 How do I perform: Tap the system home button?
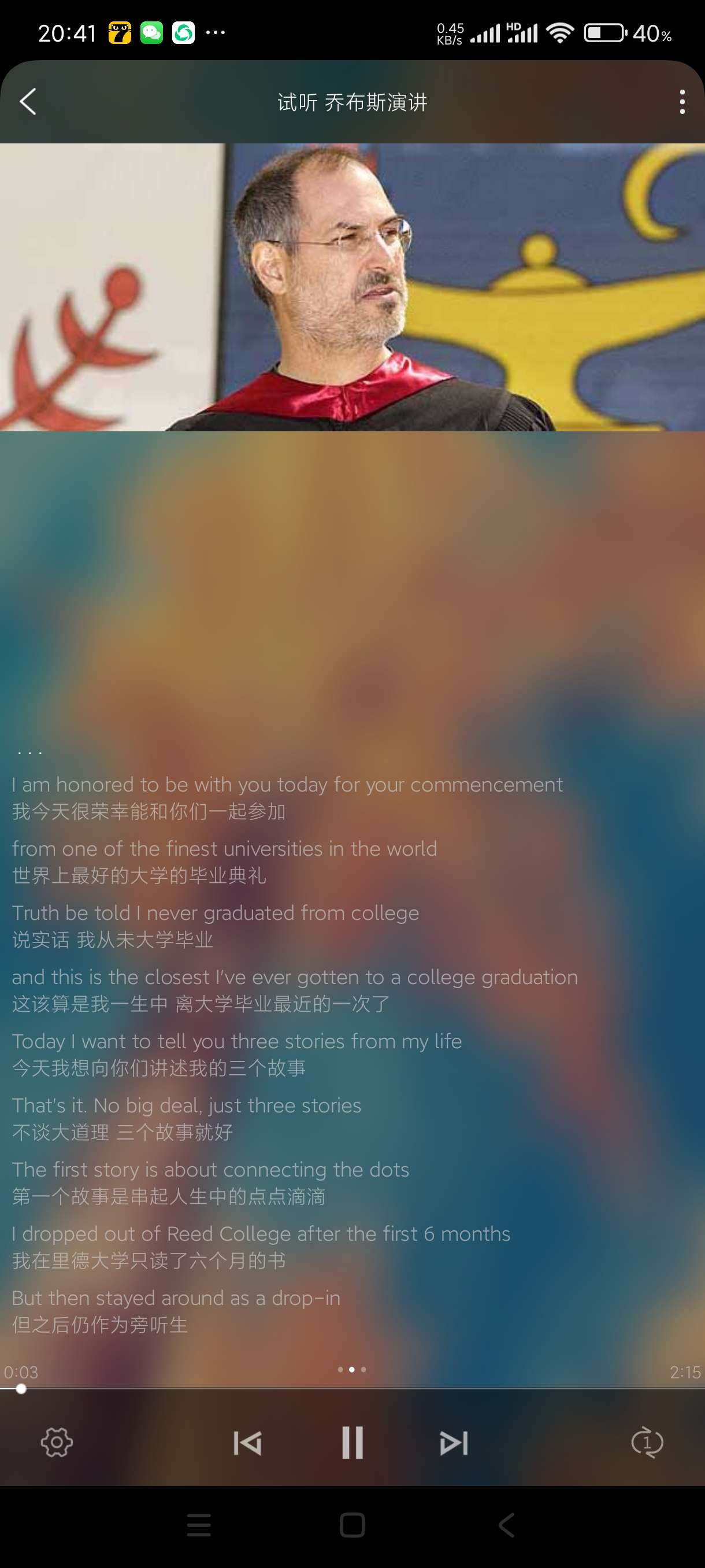352,1525
